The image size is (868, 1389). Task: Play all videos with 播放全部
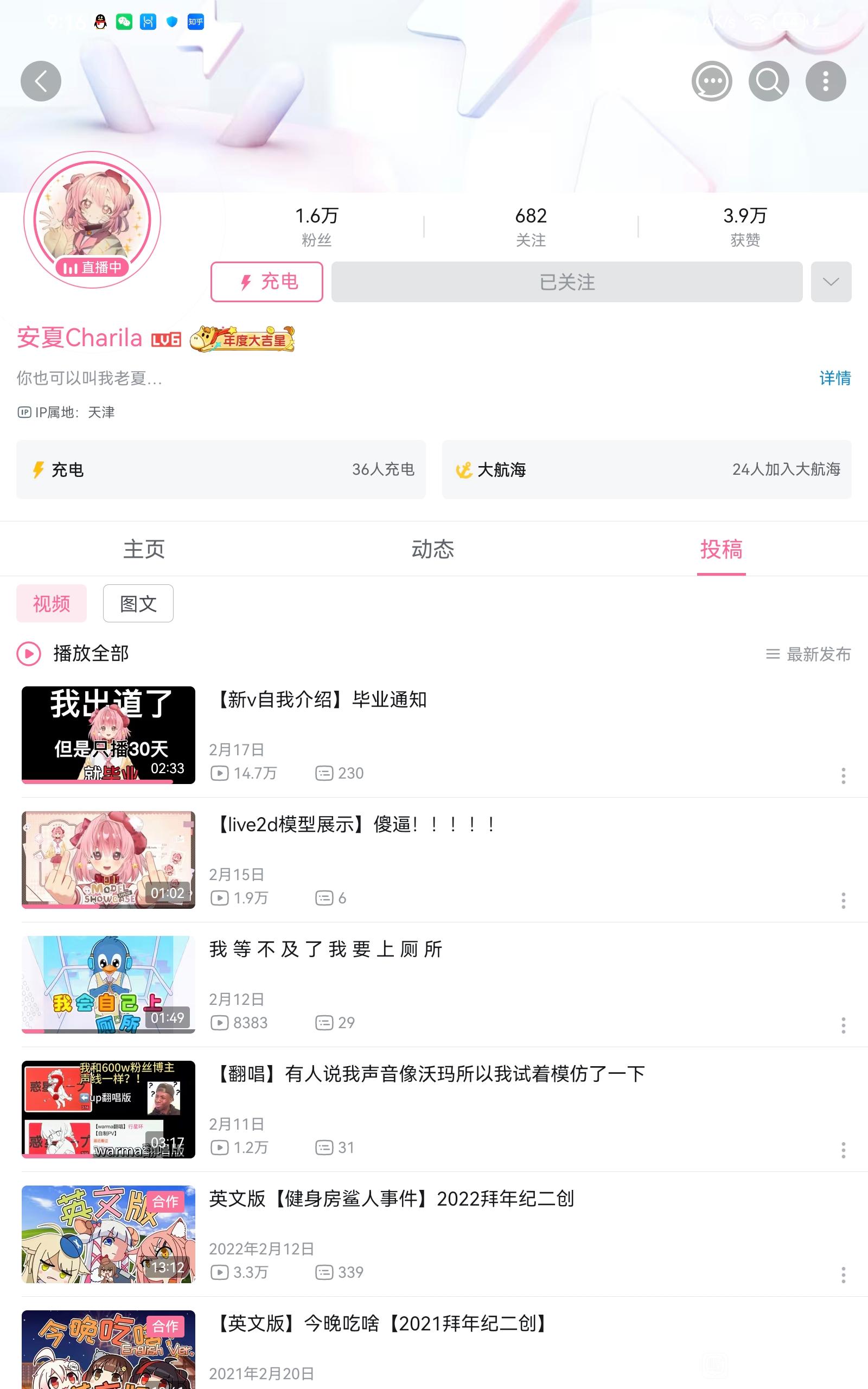click(x=73, y=653)
